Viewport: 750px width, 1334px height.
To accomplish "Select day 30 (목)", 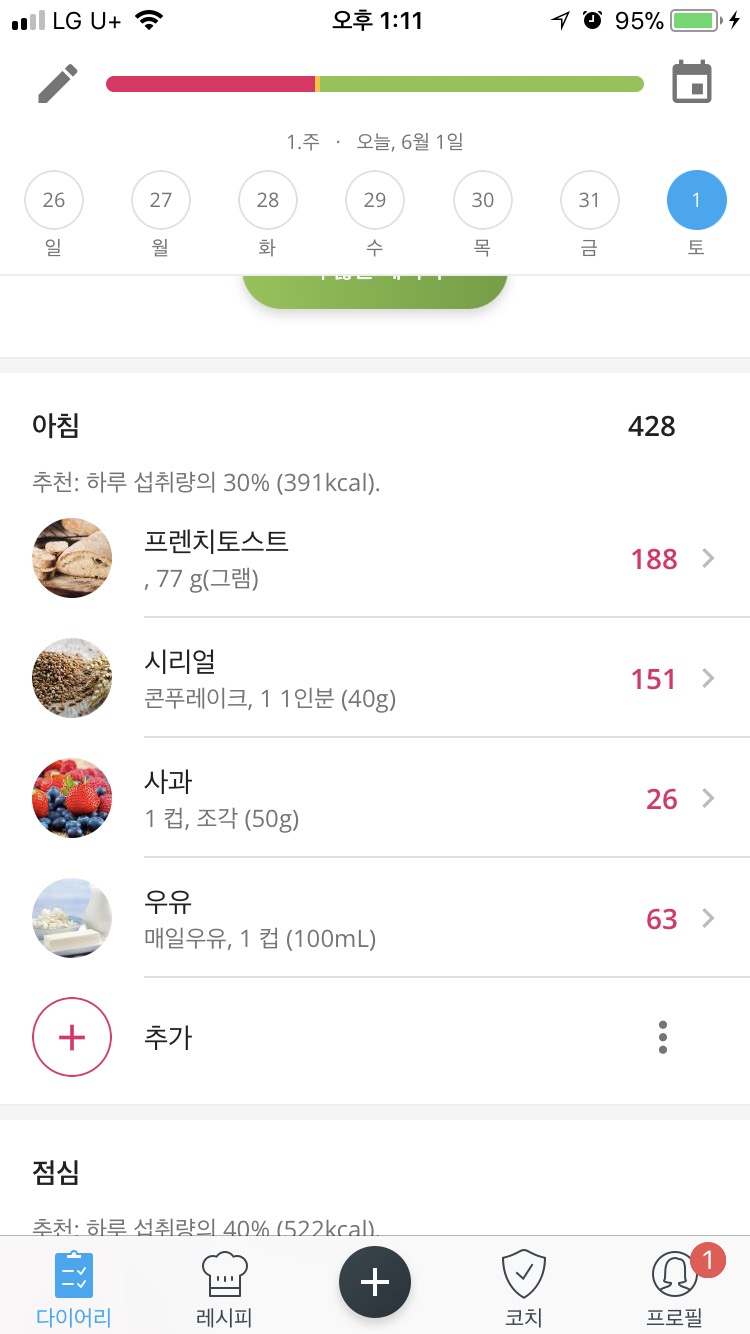I will tap(482, 201).
